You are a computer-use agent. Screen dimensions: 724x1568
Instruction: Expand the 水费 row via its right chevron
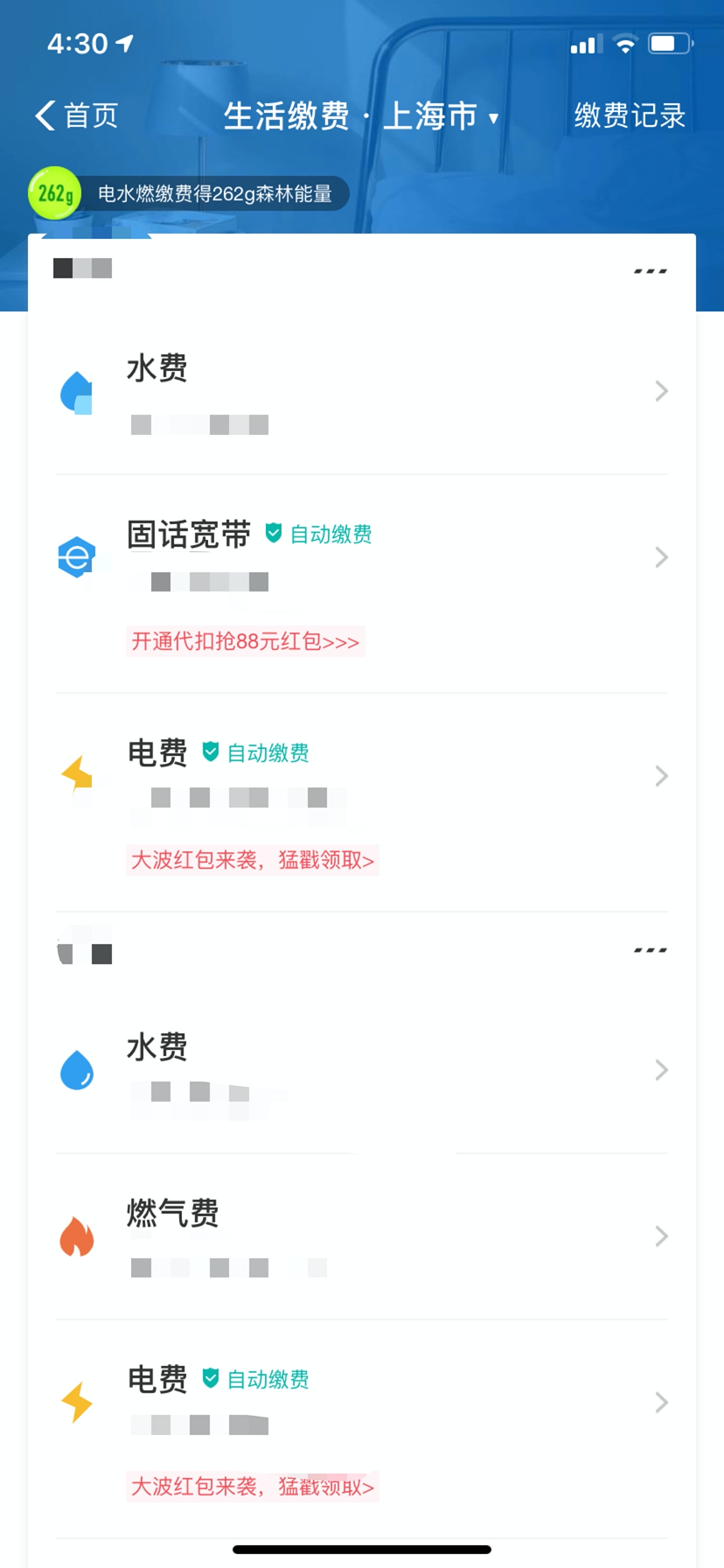tap(661, 391)
